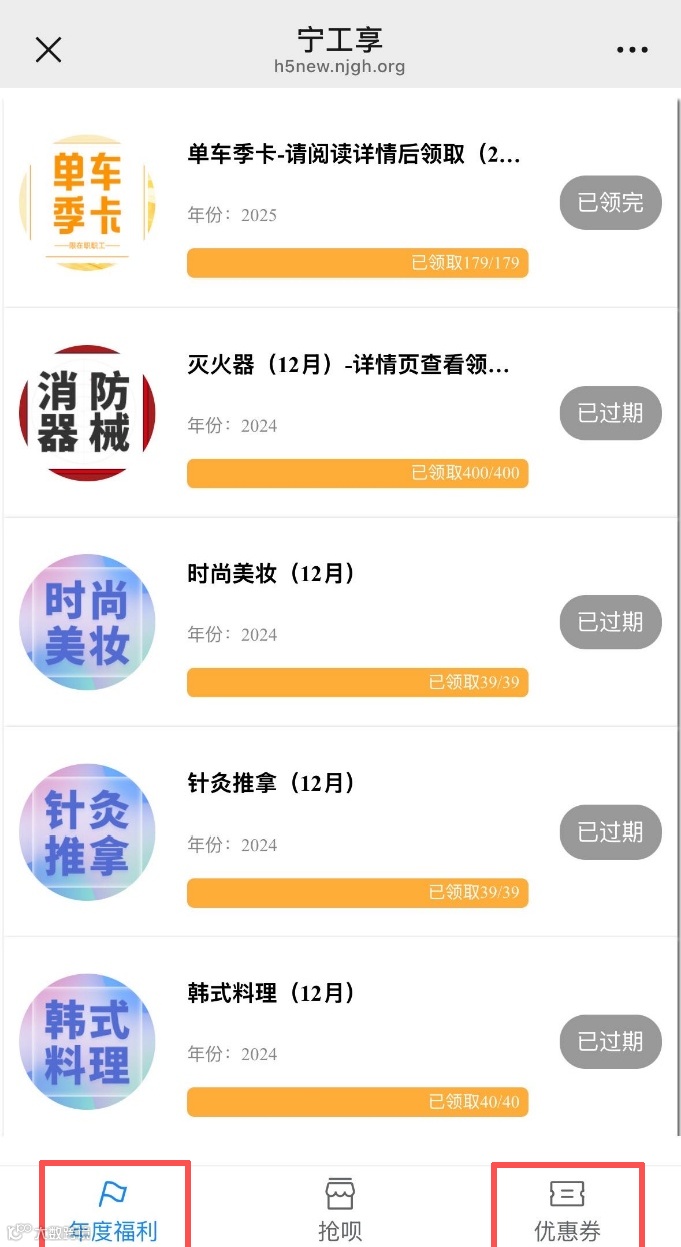
Task: Tap 已过期 button beside 韩式料理
Action: click(610, 1042)
